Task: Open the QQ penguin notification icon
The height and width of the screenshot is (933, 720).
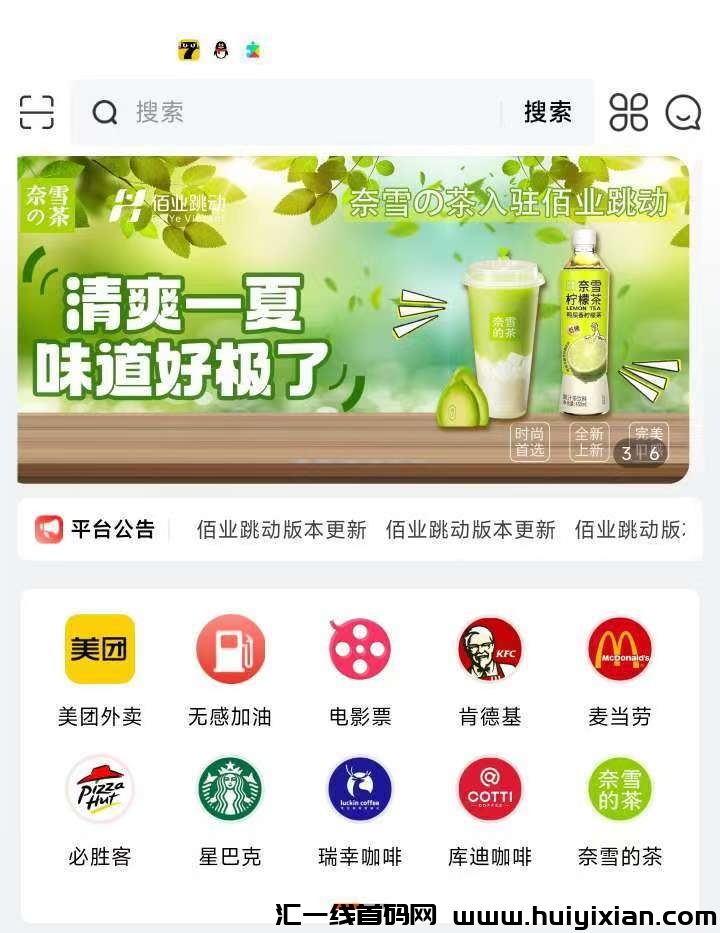Action: point(220,48)
